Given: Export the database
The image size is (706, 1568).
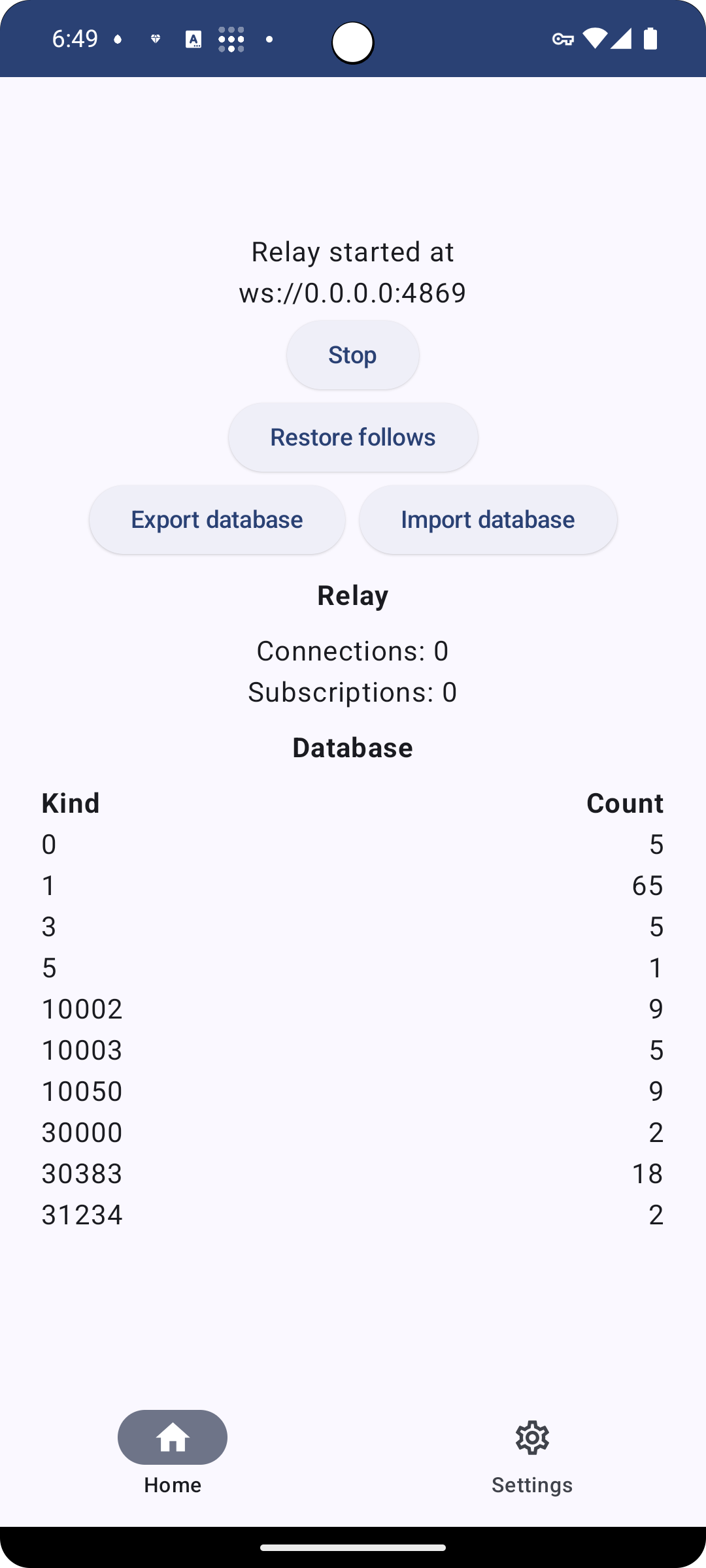Looking at the screenshot, I should [217, 519].
